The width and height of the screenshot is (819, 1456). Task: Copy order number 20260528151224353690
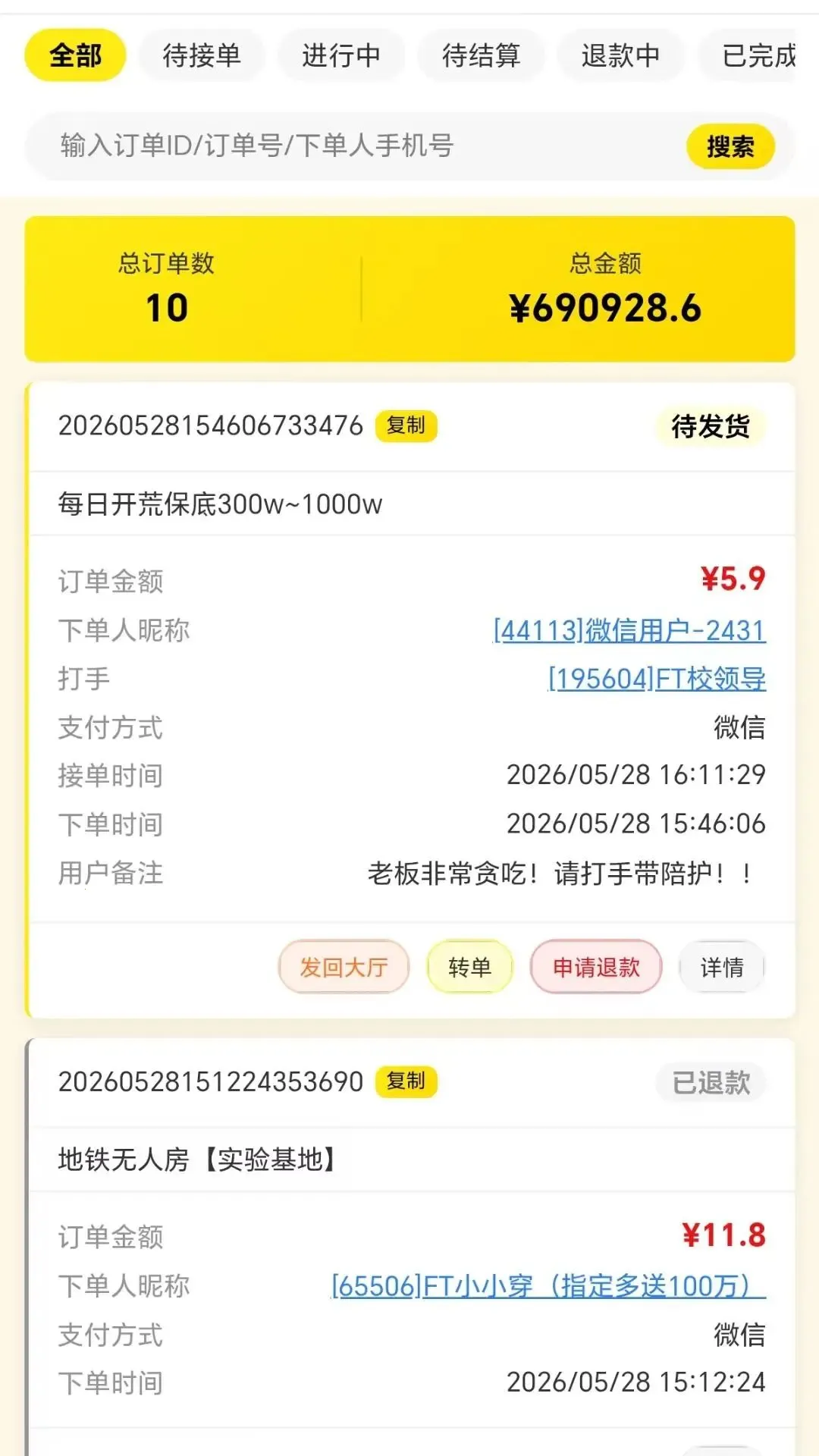point(406,1081)
